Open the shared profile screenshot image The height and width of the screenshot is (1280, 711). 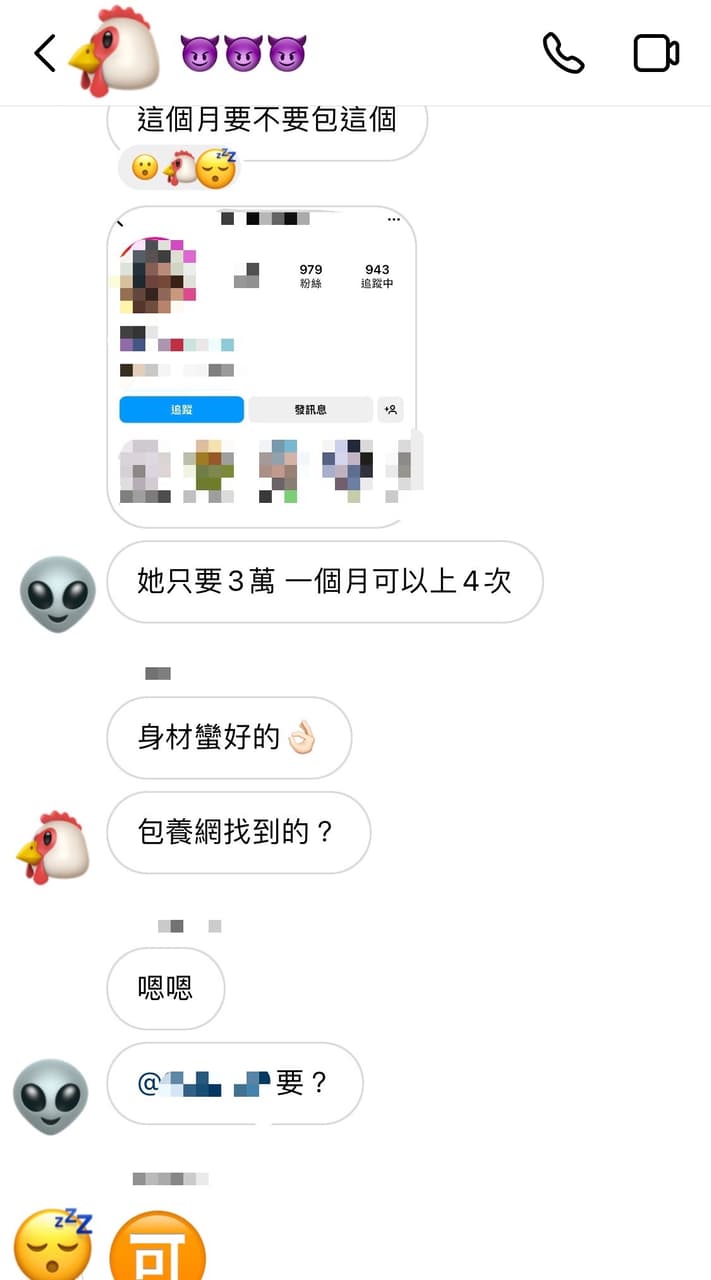[x=262, y=367]
